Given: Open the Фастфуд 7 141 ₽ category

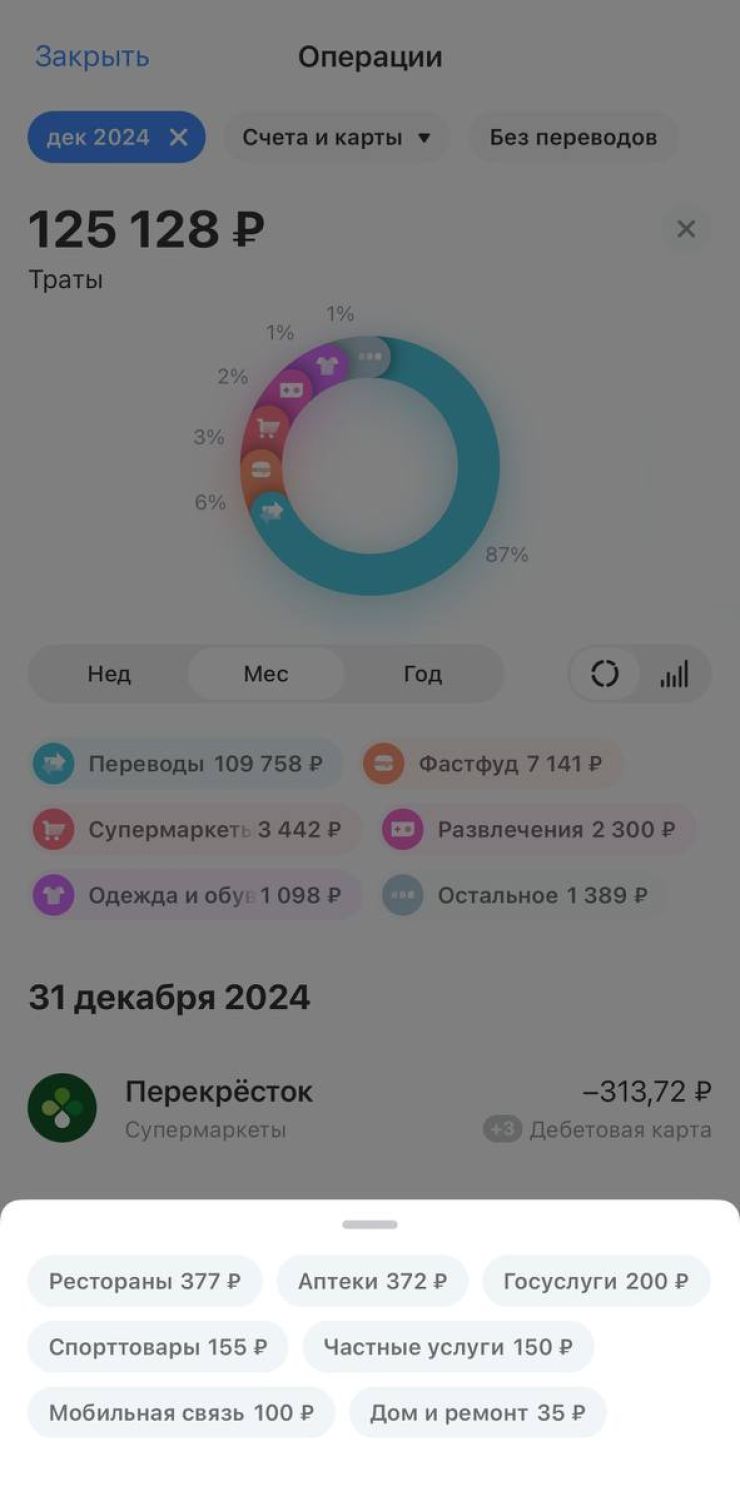Looking at the screenshot, I should (x=492, y=764).
